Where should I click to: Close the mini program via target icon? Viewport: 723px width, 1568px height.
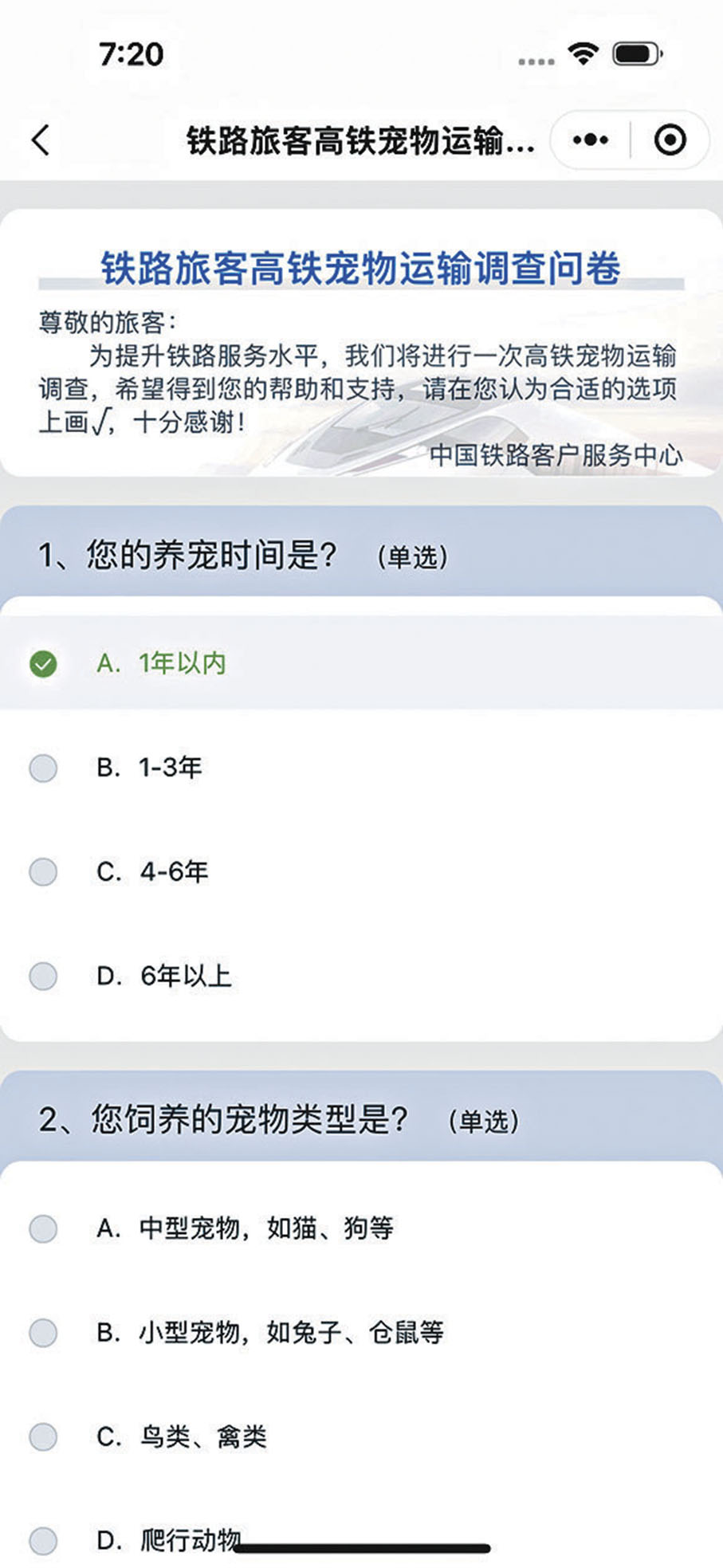point(670,140)
